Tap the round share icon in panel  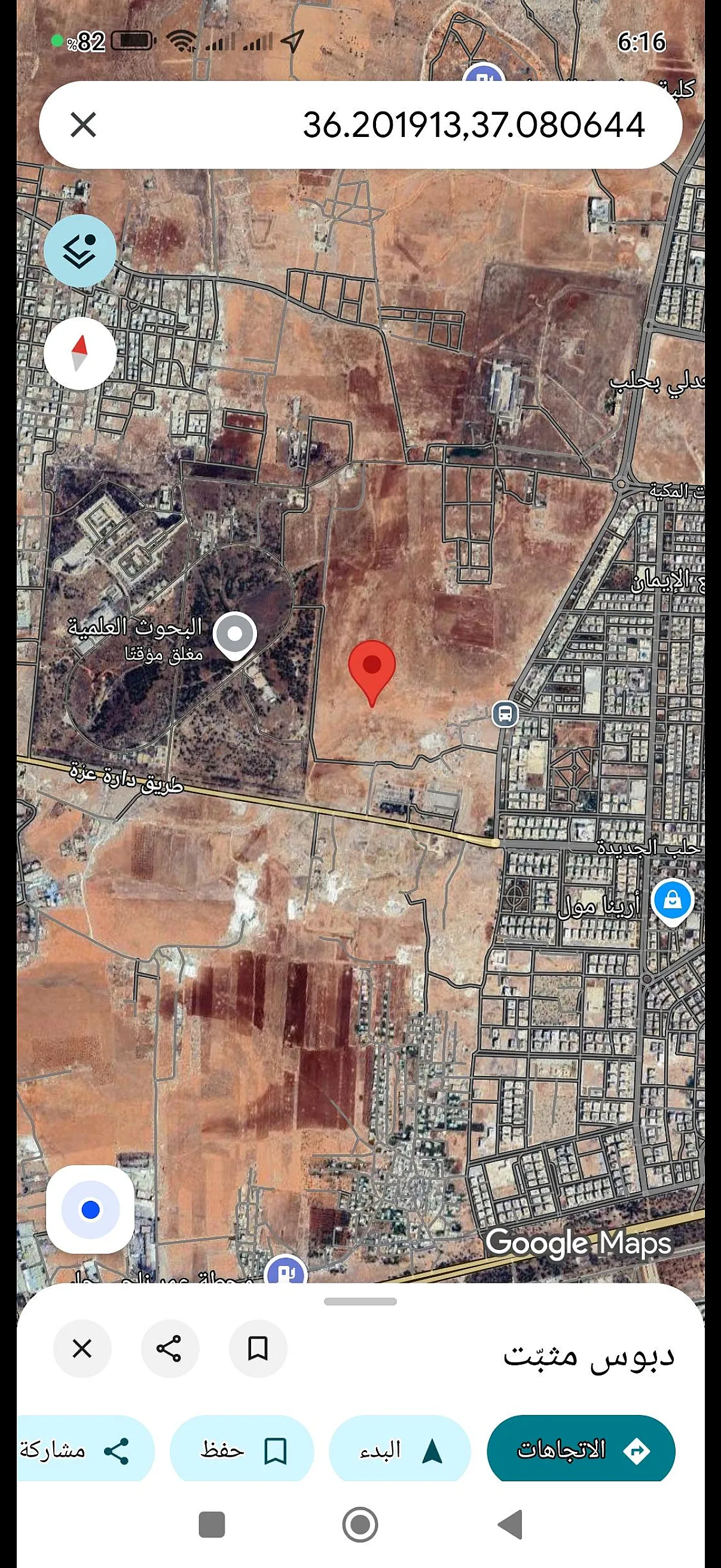tap(169, 1349)
